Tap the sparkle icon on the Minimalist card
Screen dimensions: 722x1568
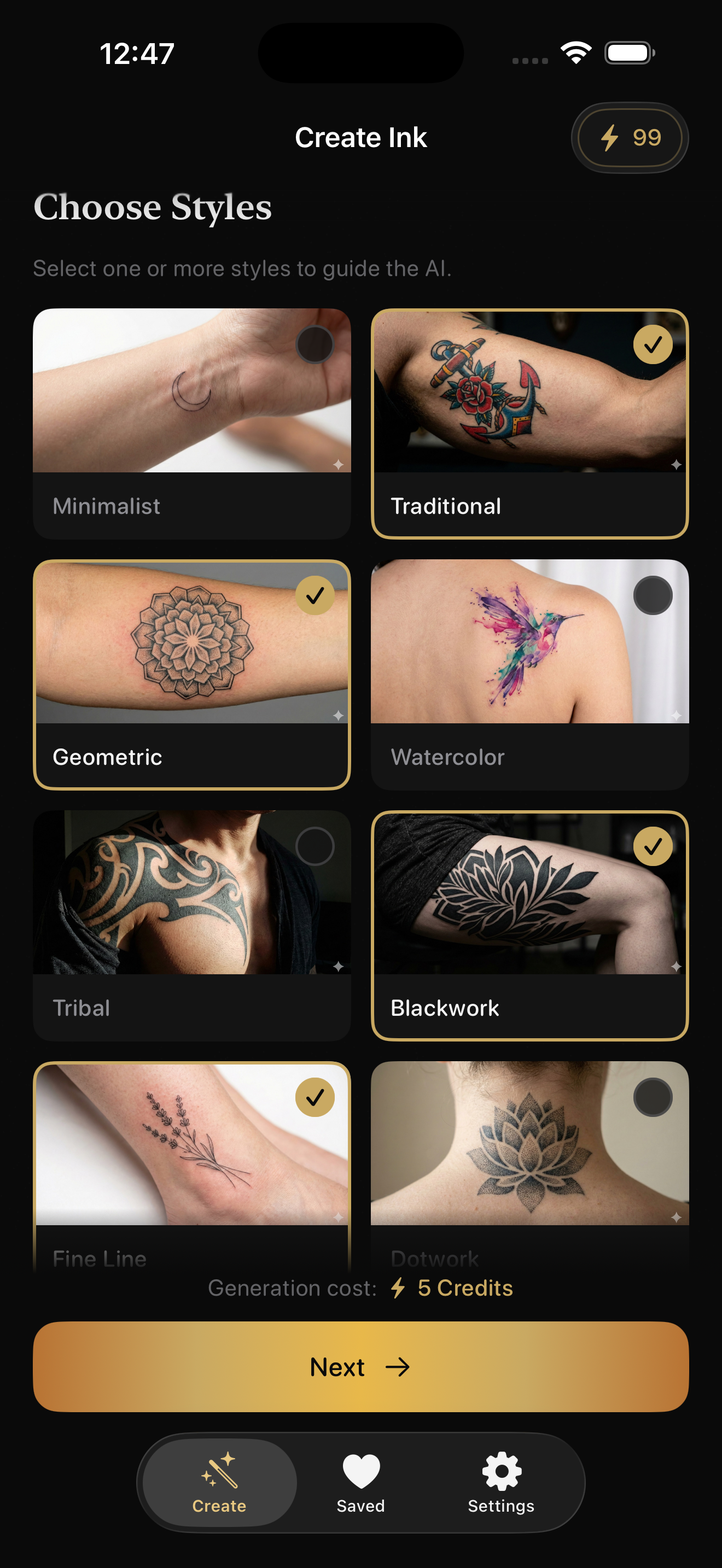pos(339,465)
